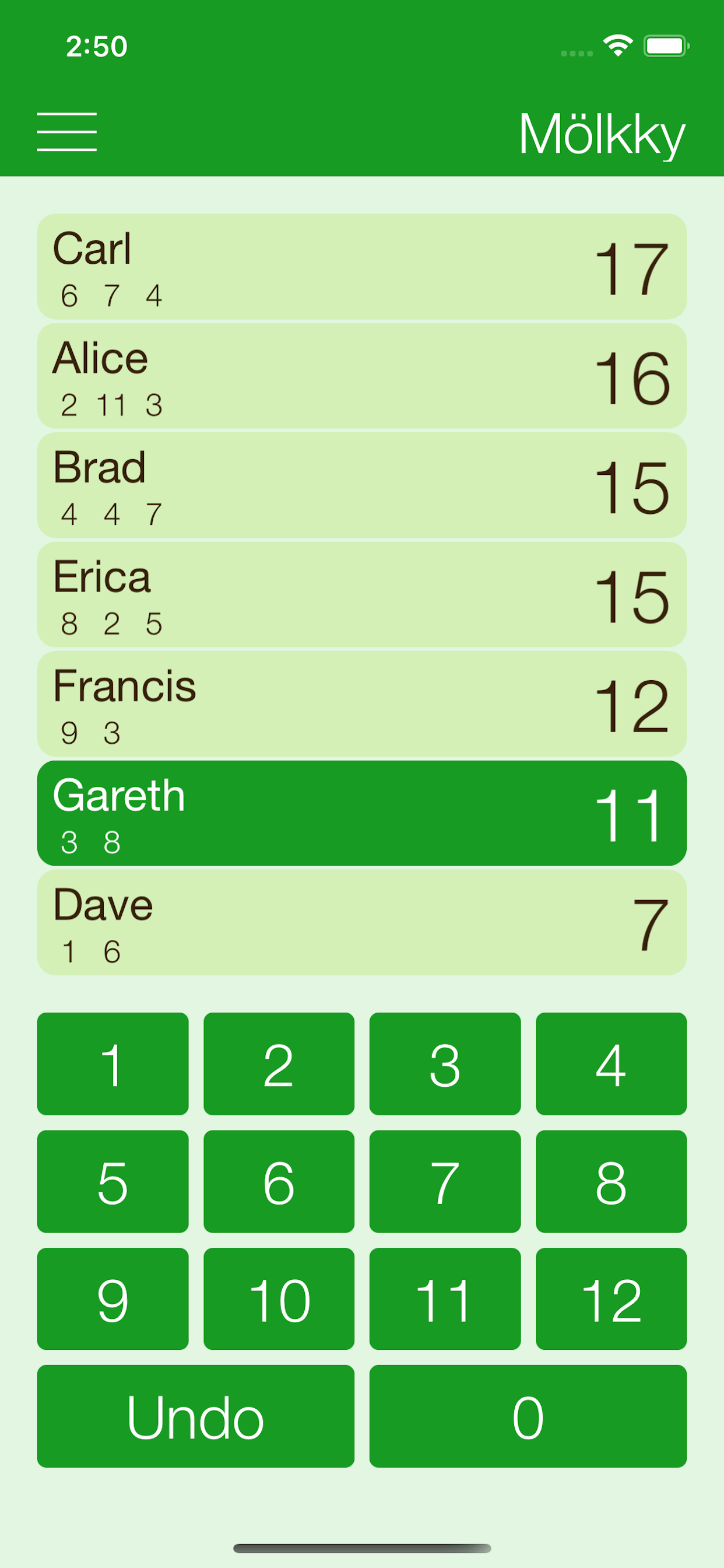Viewport: 724px width, 1568px height.
Task: Add 5 points with the keypad
Action: (113, 1181)
